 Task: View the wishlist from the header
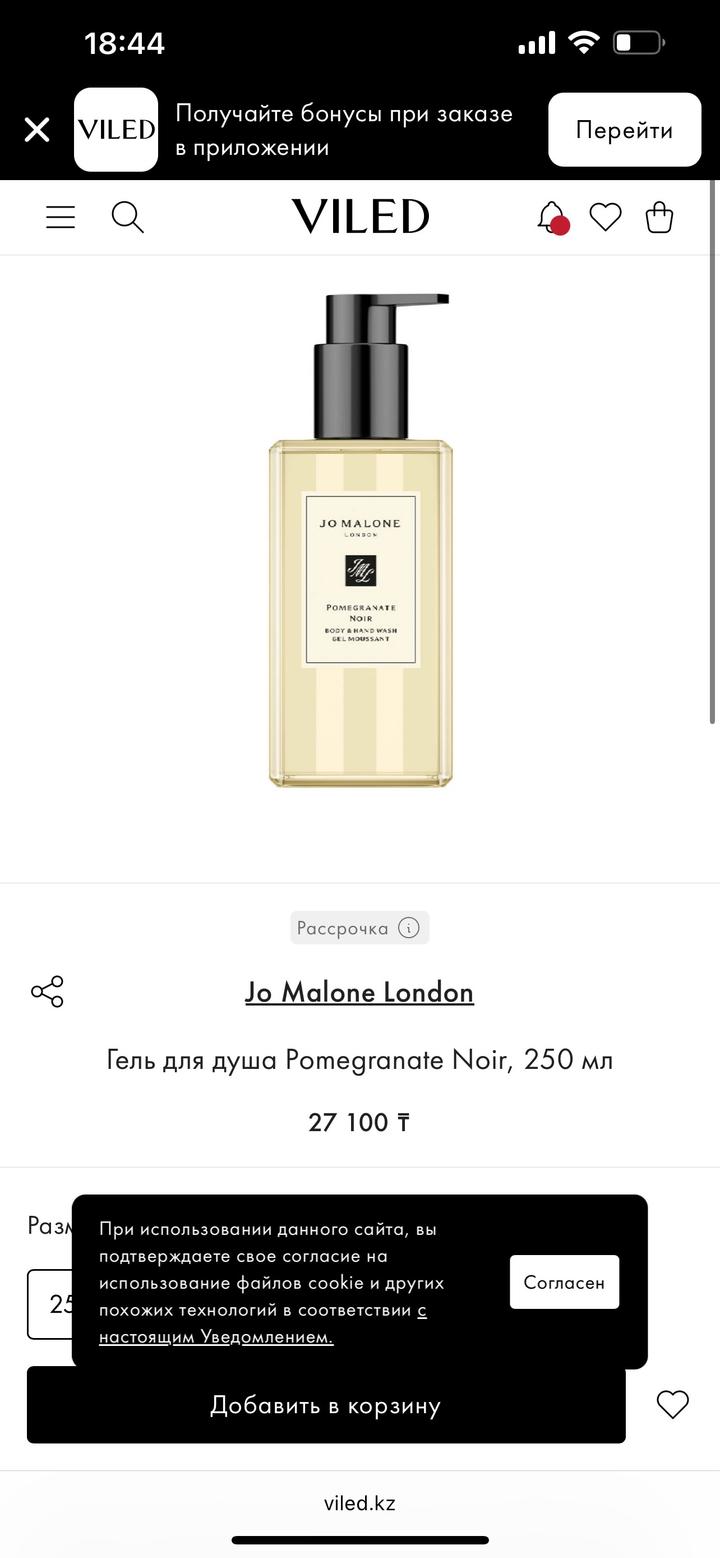point(605,217)
